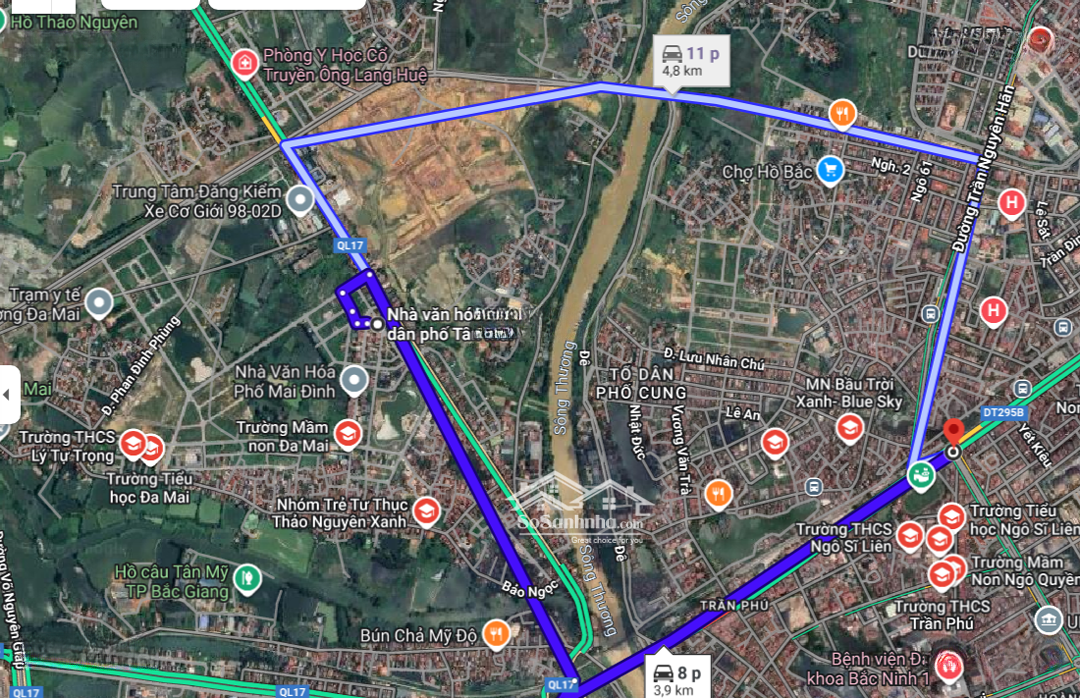This screenshot has height=698, width=1080.
Task: Collapse the side panel arrow
Action: 10,394
